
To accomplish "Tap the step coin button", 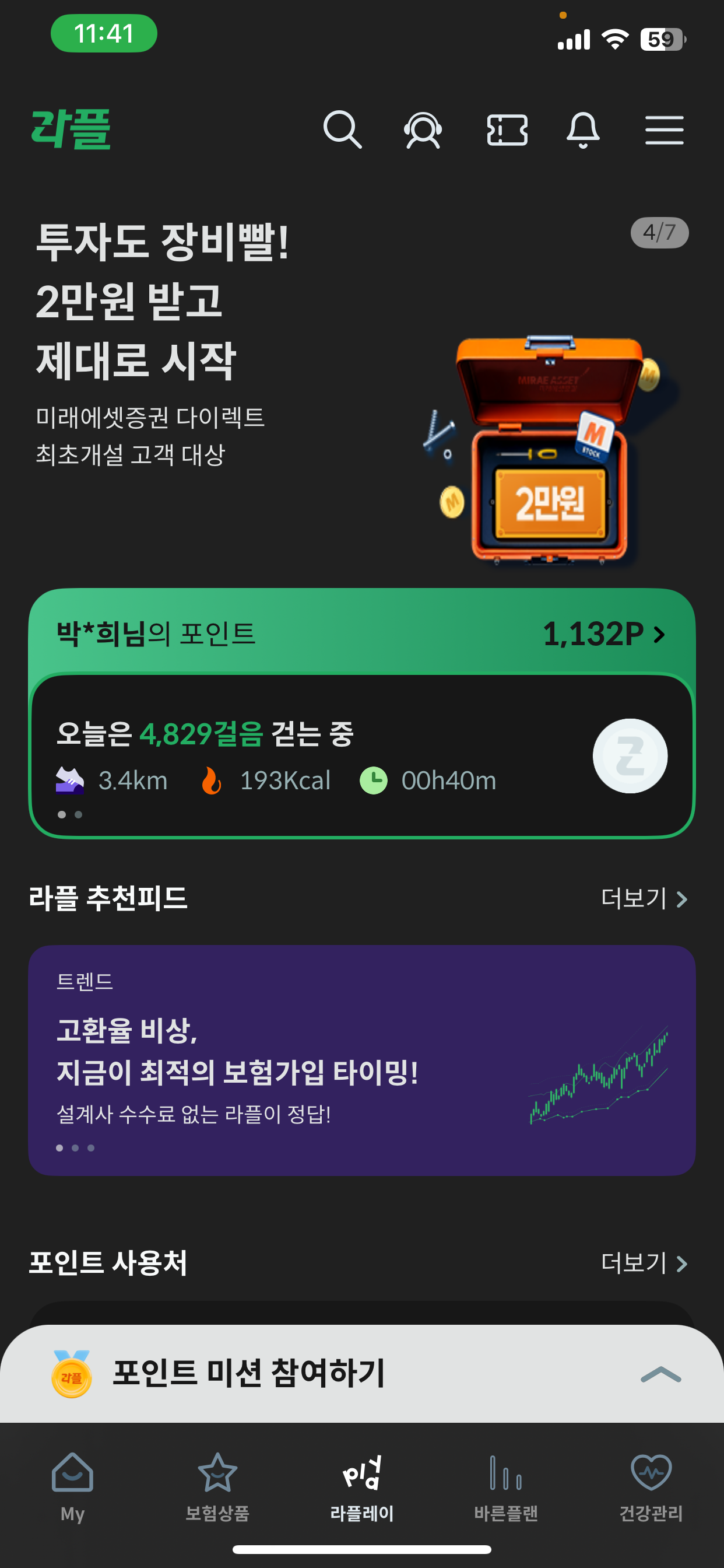I will point(630,755).
